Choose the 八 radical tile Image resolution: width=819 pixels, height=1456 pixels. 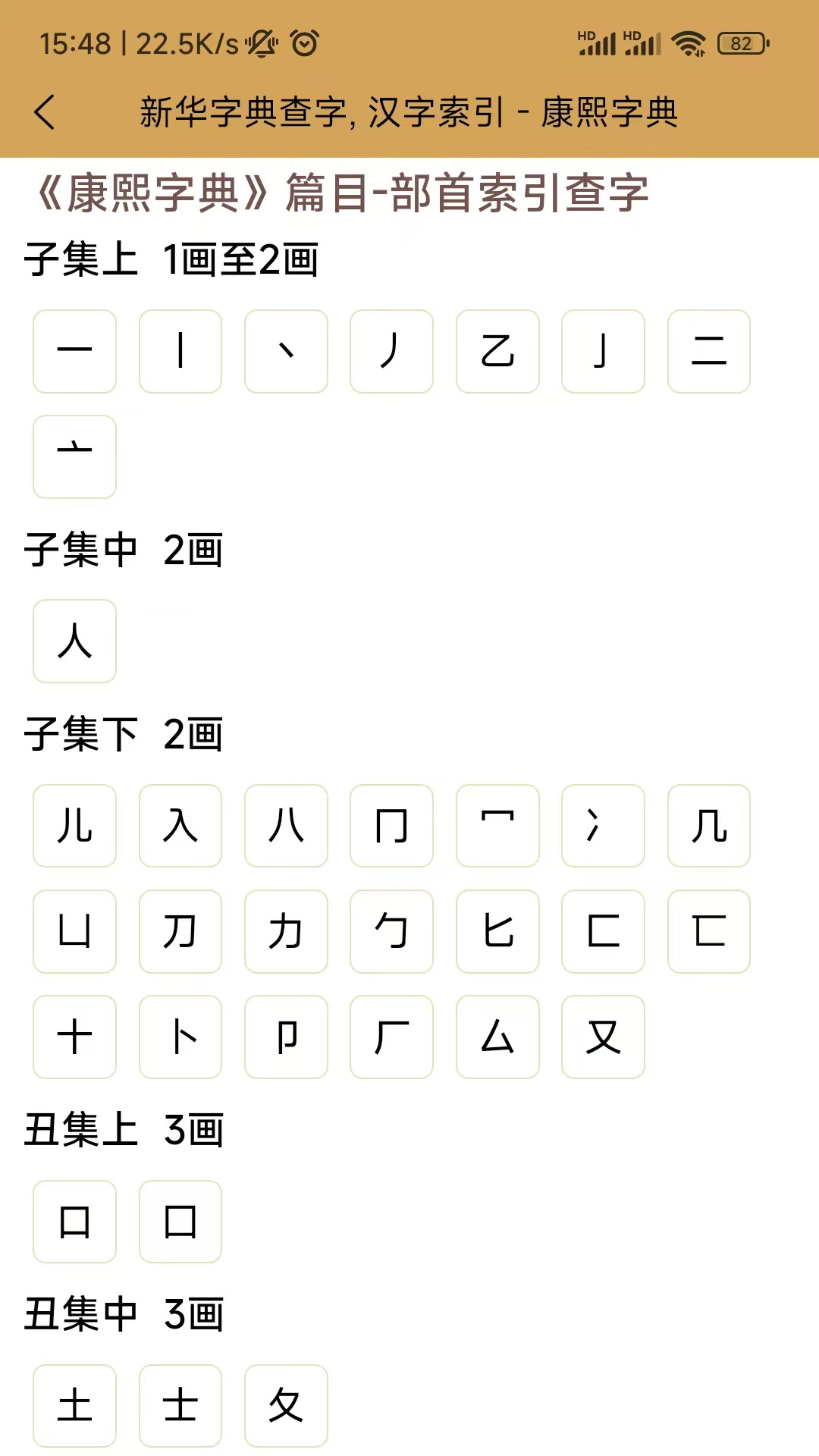[286, 826]
